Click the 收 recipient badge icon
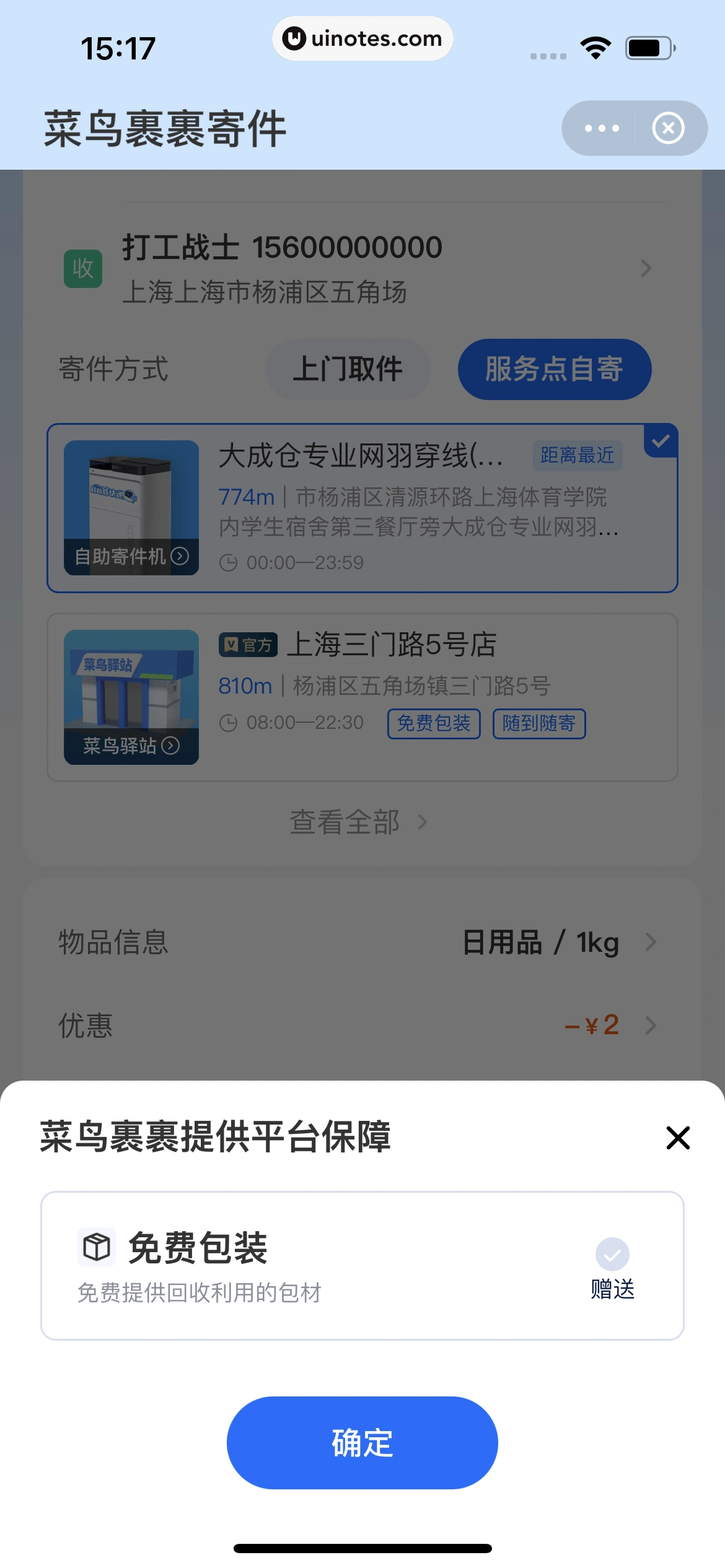725x1568 pixels. tap(83, 269)
